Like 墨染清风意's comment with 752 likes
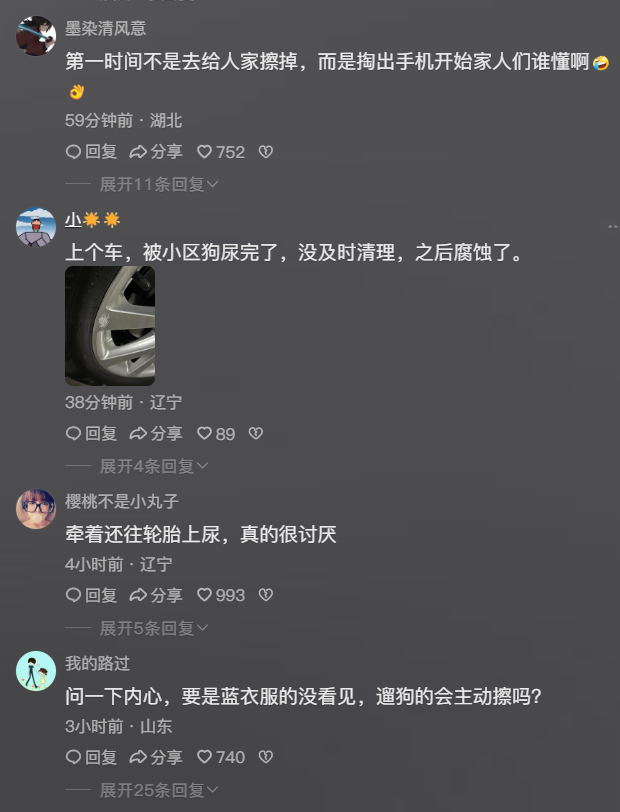The image size is (620, 812). point(220,152)
